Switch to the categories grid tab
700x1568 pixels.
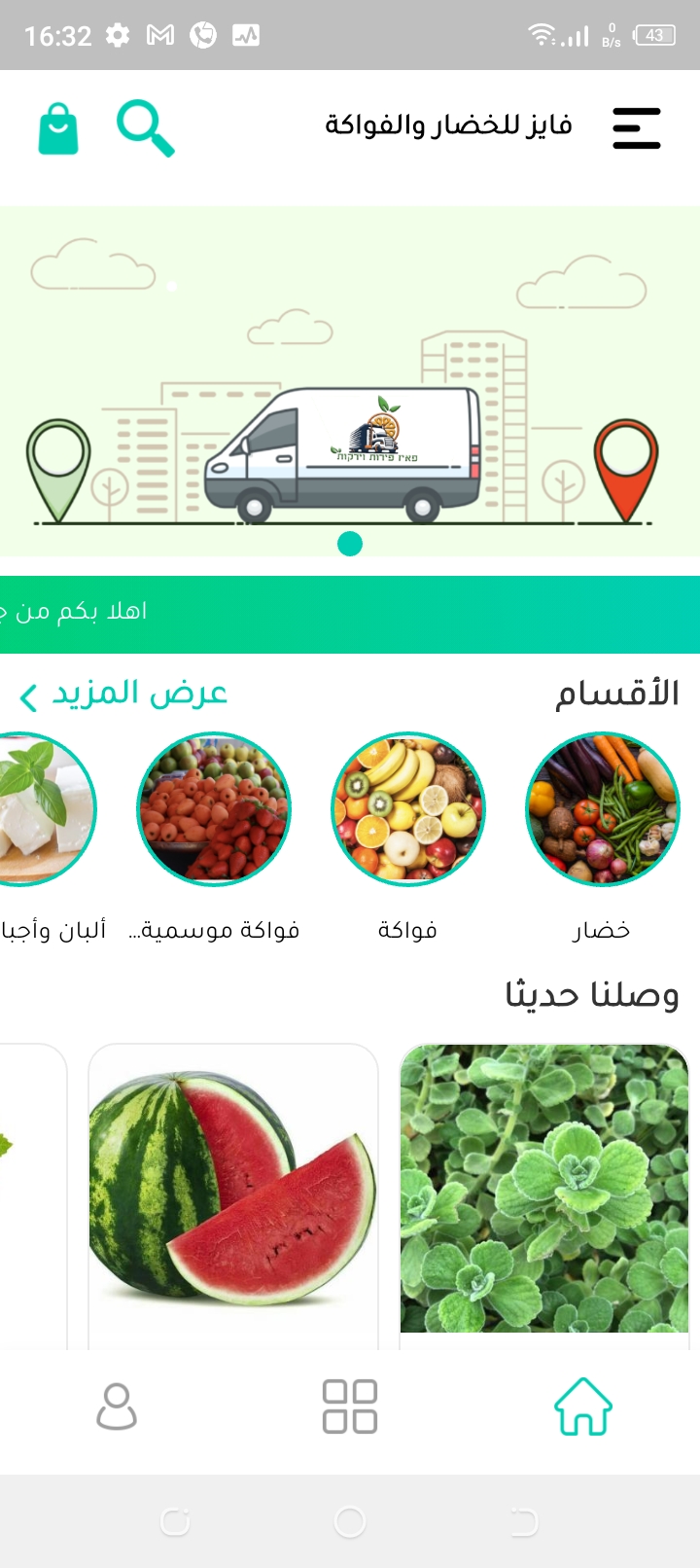pos(350,1407)
